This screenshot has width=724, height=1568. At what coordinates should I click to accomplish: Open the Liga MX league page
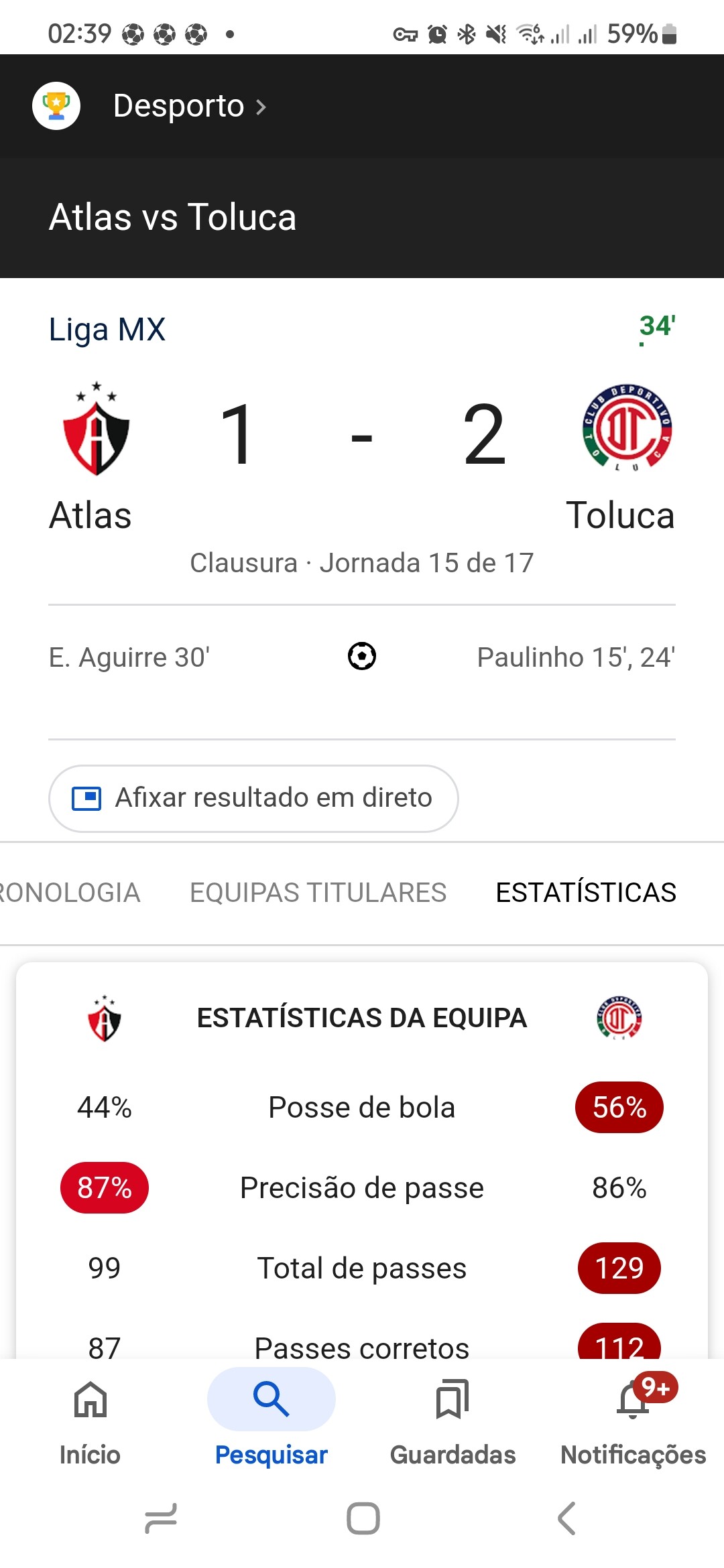click(x=107, y=330)
